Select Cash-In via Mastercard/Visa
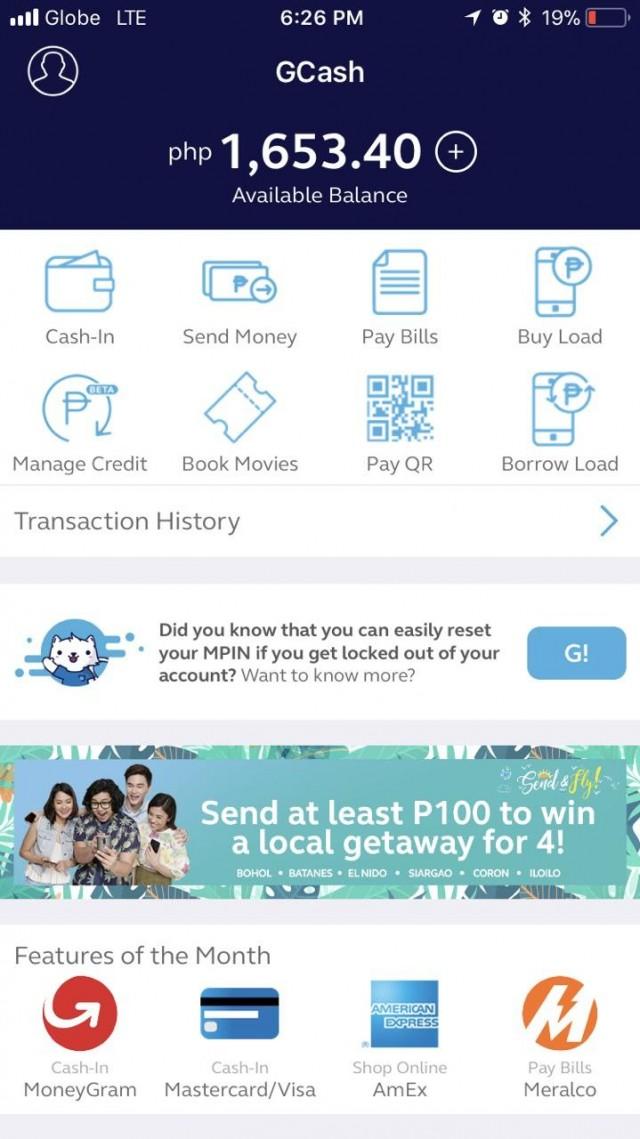Image resolution: width=640 pixels, height=1139 pixels. pos(239,1037)
